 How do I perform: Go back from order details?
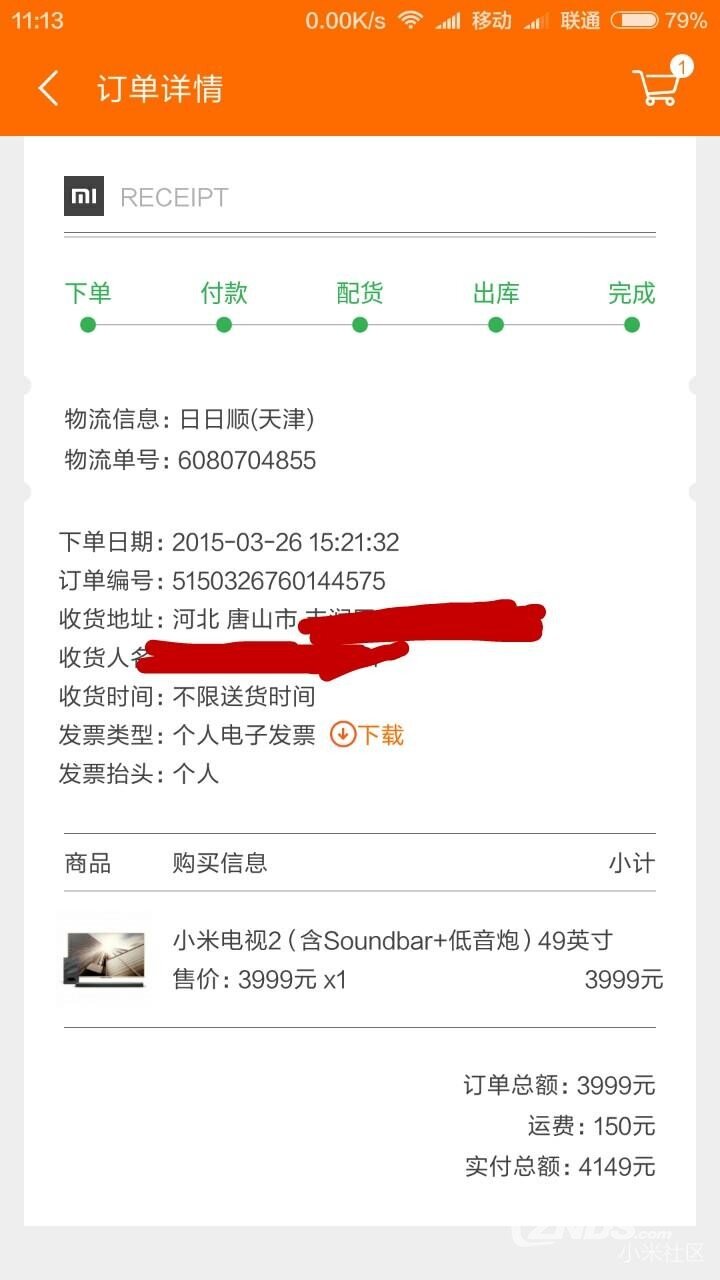point(48,89)
